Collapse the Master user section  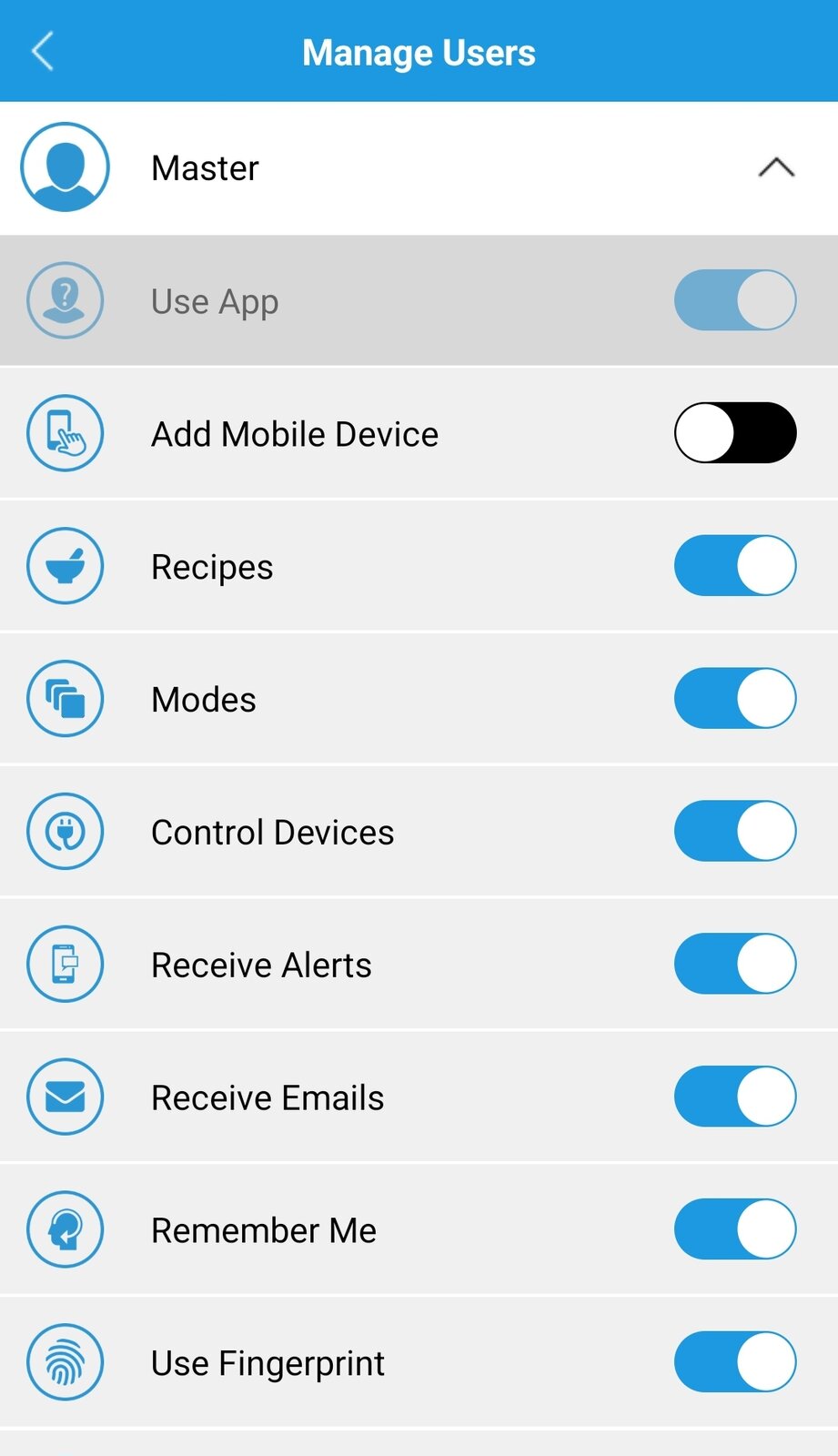pyautogui.click(x=775, y=168)
